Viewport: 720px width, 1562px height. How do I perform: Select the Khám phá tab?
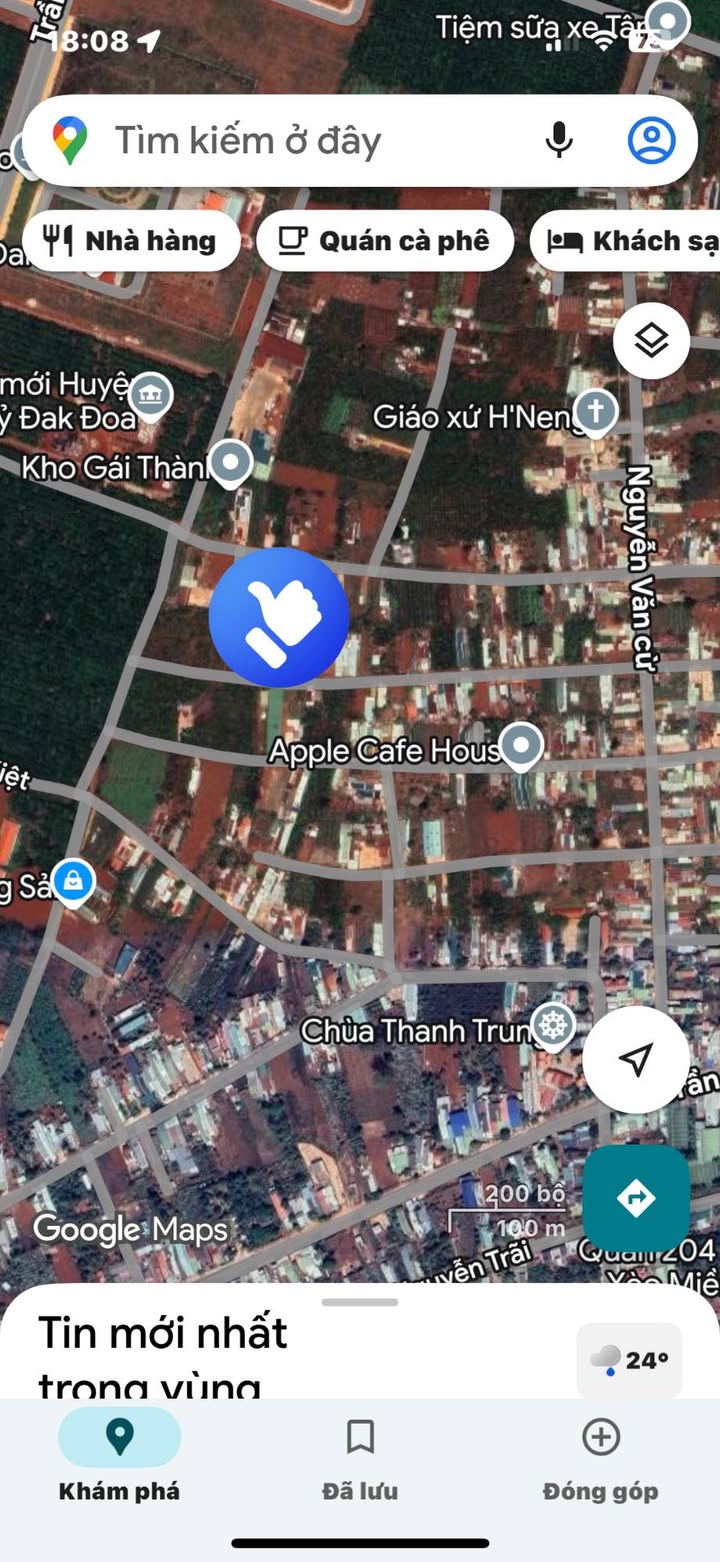(119, 1458)
